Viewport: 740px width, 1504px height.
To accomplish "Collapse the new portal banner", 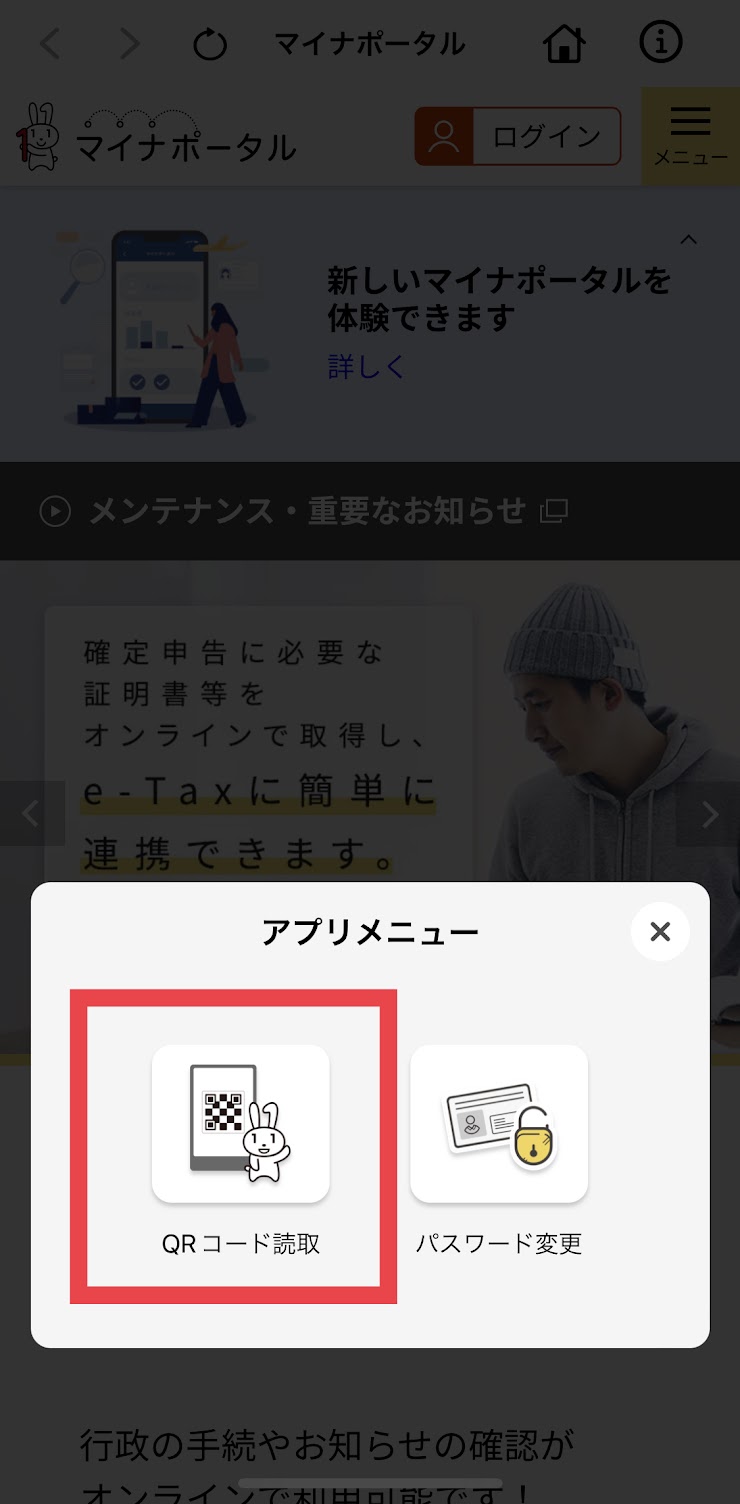I will [x=688, y=240].
